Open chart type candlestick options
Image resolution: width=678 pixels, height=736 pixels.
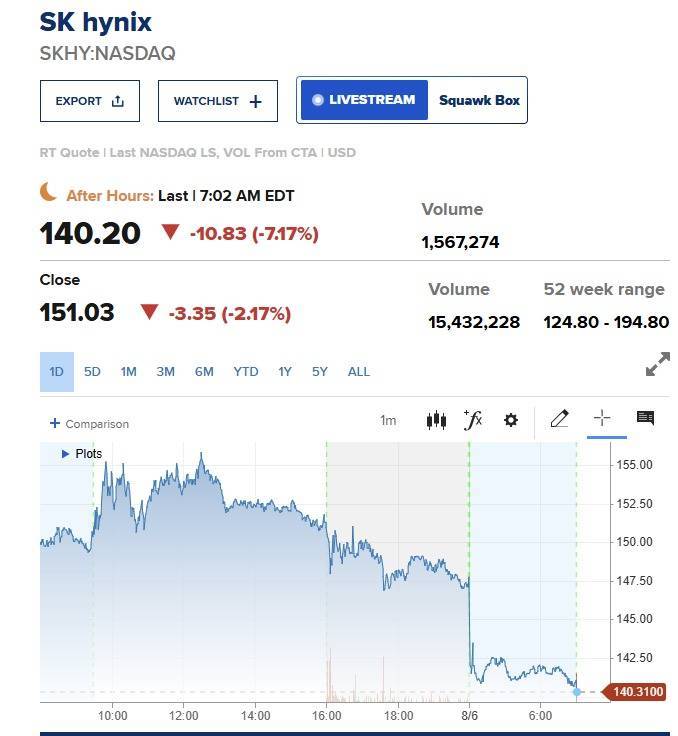point(436,420)
